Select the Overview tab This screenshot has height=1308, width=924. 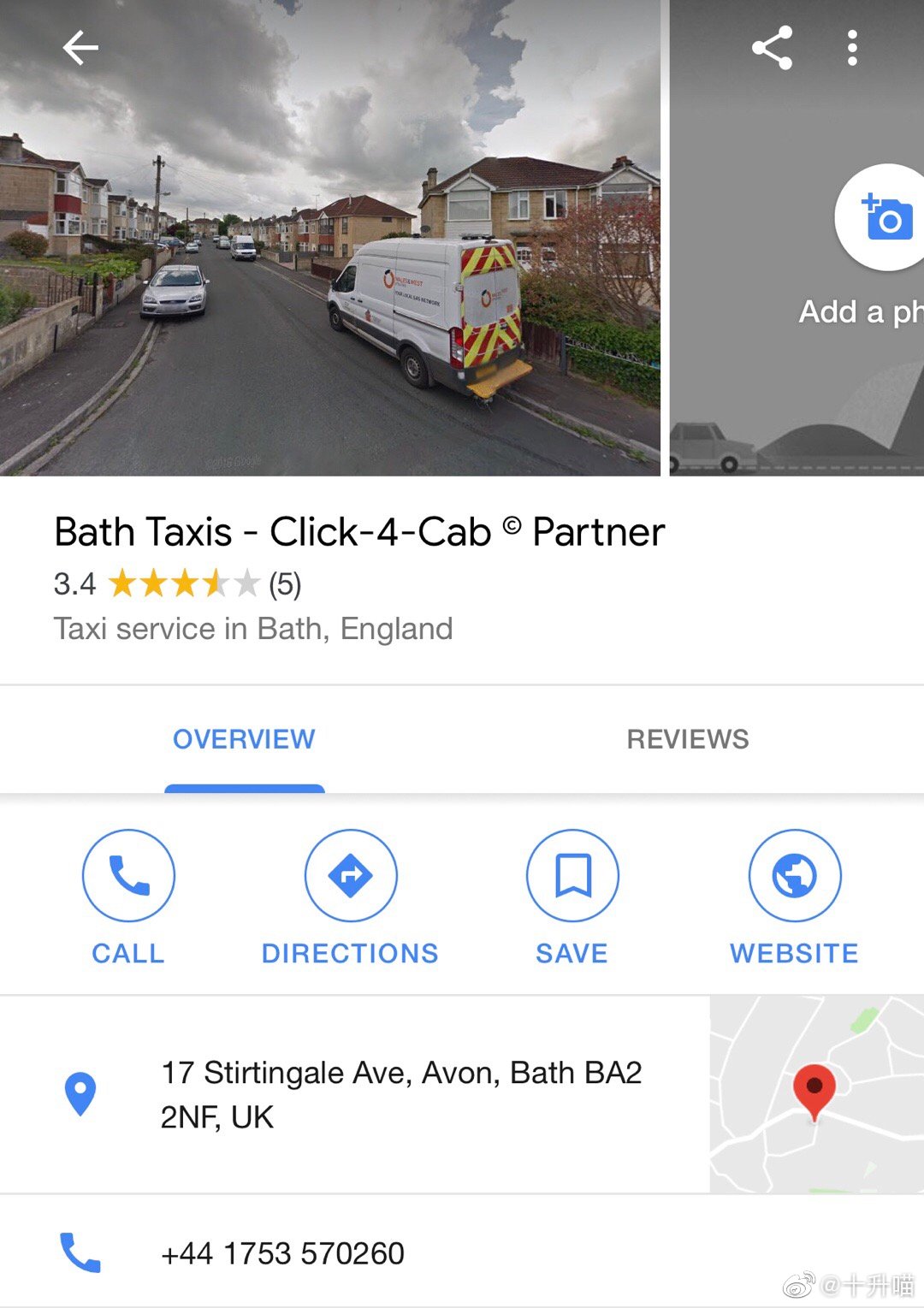click(244, 739)
